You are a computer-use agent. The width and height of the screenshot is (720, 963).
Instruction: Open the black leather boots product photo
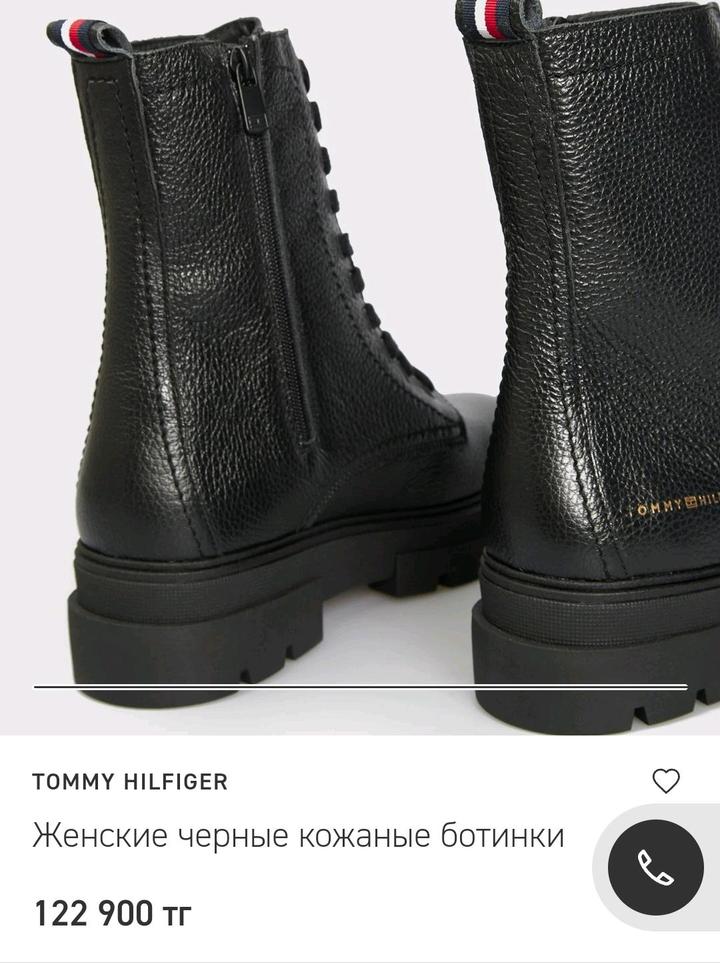click(360, 350)
